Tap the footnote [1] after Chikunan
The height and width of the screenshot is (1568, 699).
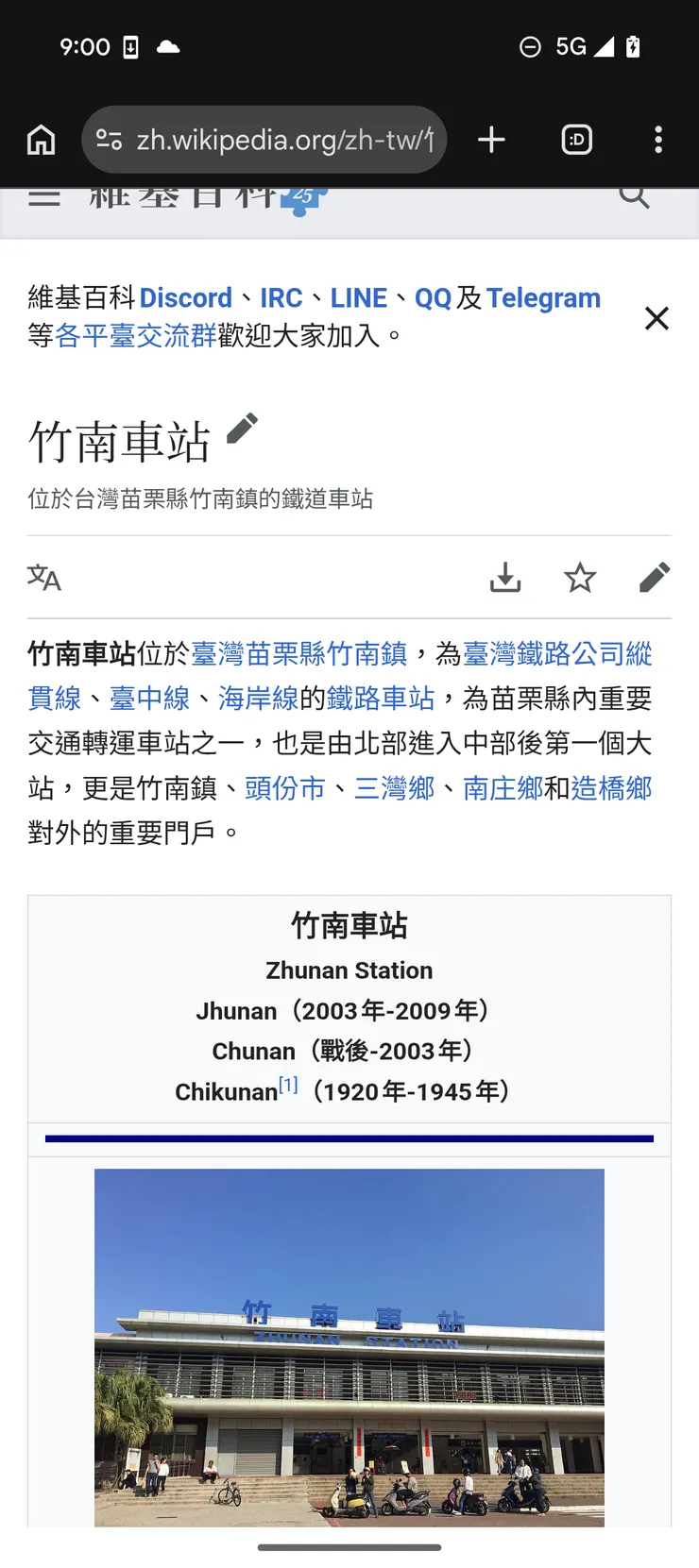287,1082
